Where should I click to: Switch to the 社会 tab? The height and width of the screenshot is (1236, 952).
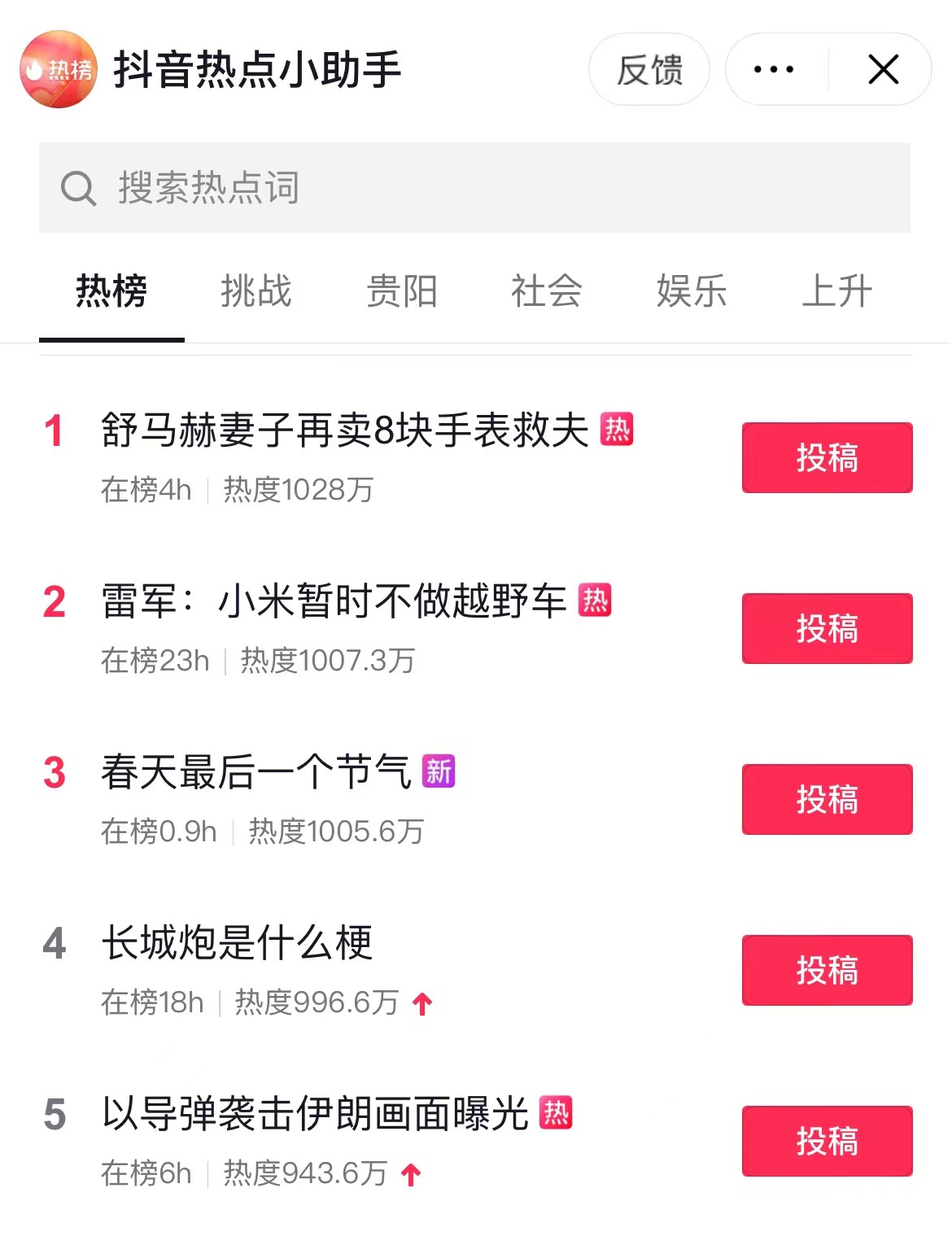(x=547, y=291)
